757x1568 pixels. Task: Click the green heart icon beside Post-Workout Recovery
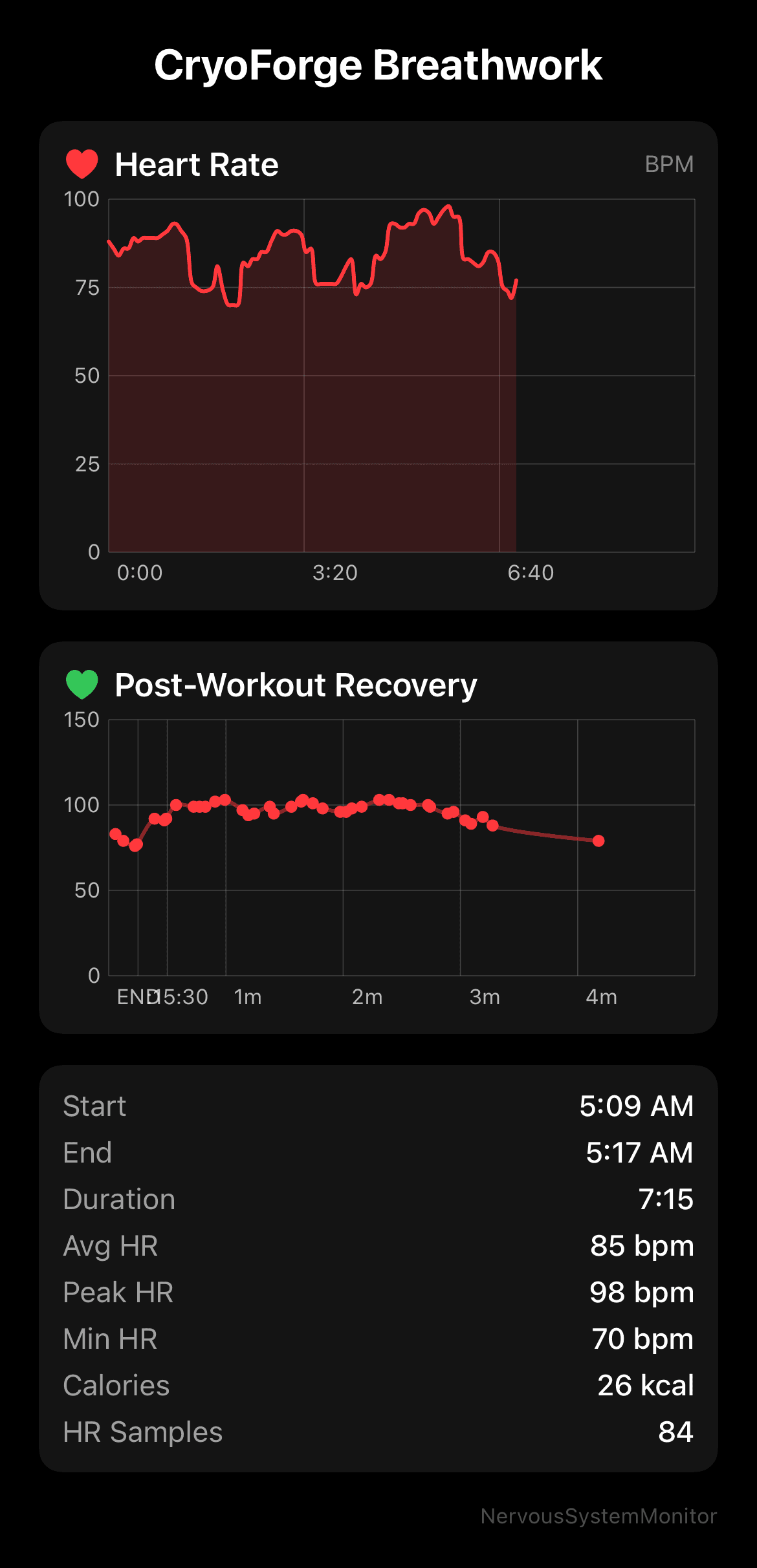click(83, 684)
